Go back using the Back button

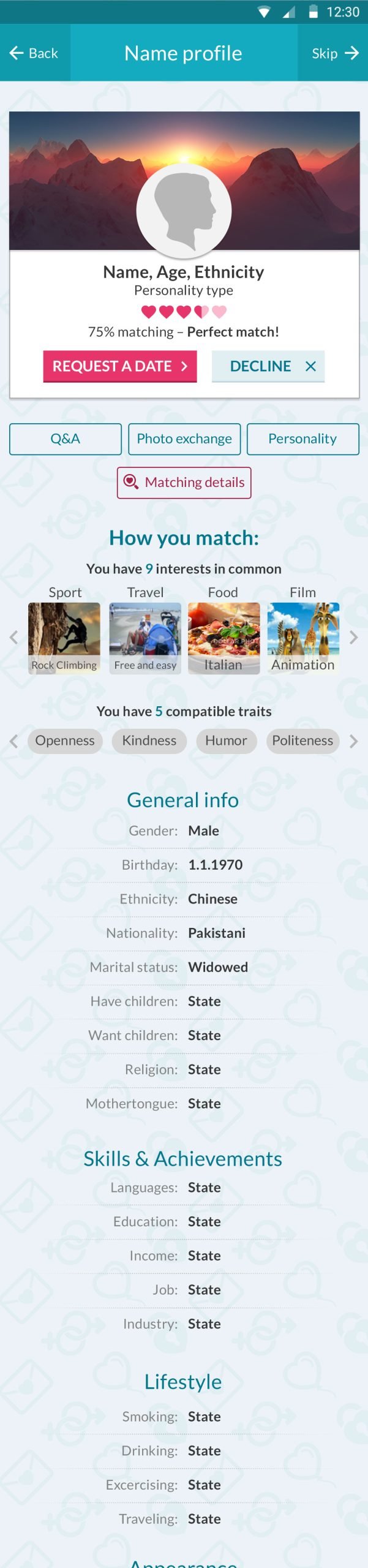(x=34, y=53)
